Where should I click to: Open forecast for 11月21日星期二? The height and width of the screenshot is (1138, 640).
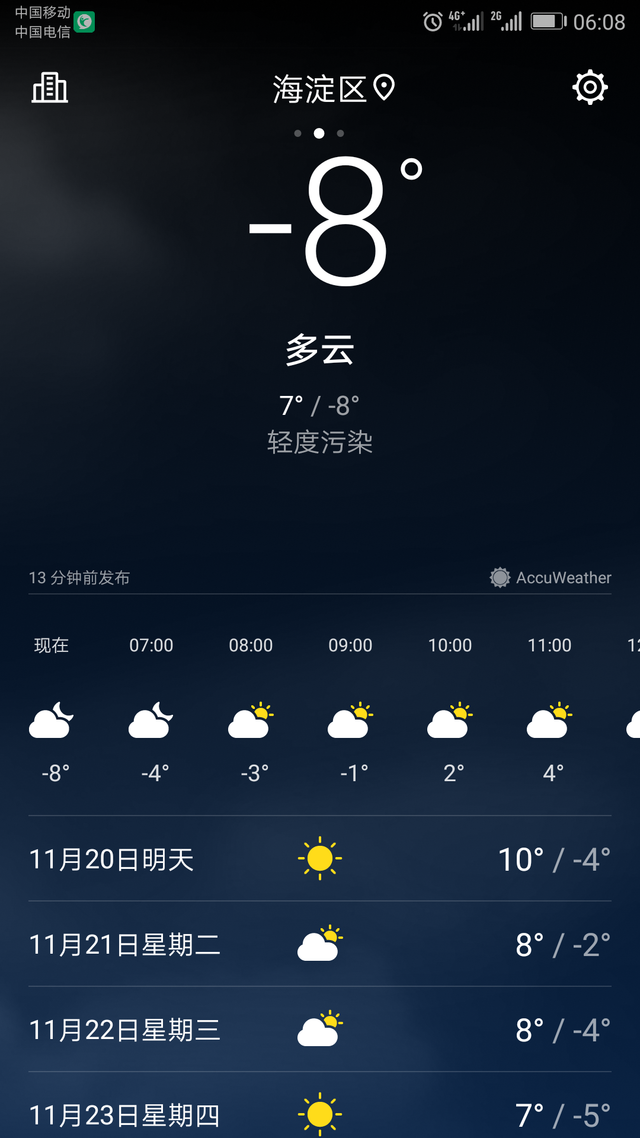[x=320, y=944]
